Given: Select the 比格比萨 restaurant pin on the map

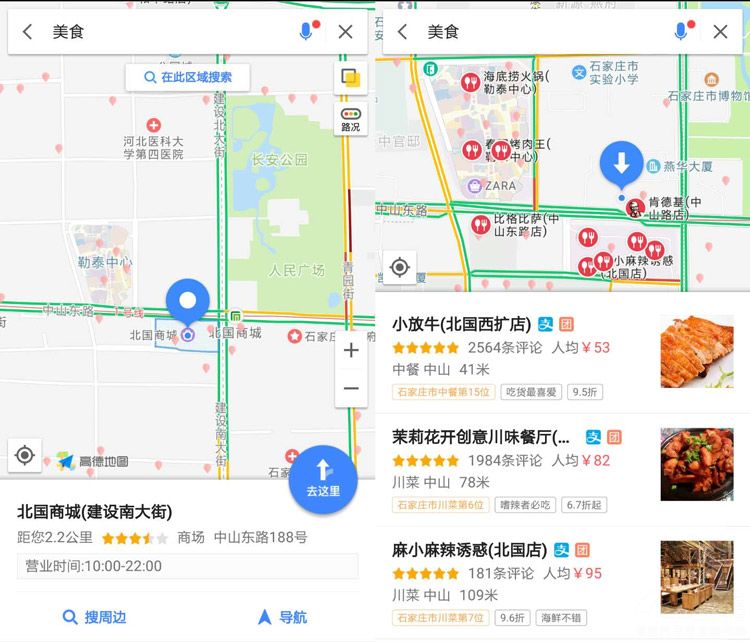Looking at the screenshot, I should (480, 224).
